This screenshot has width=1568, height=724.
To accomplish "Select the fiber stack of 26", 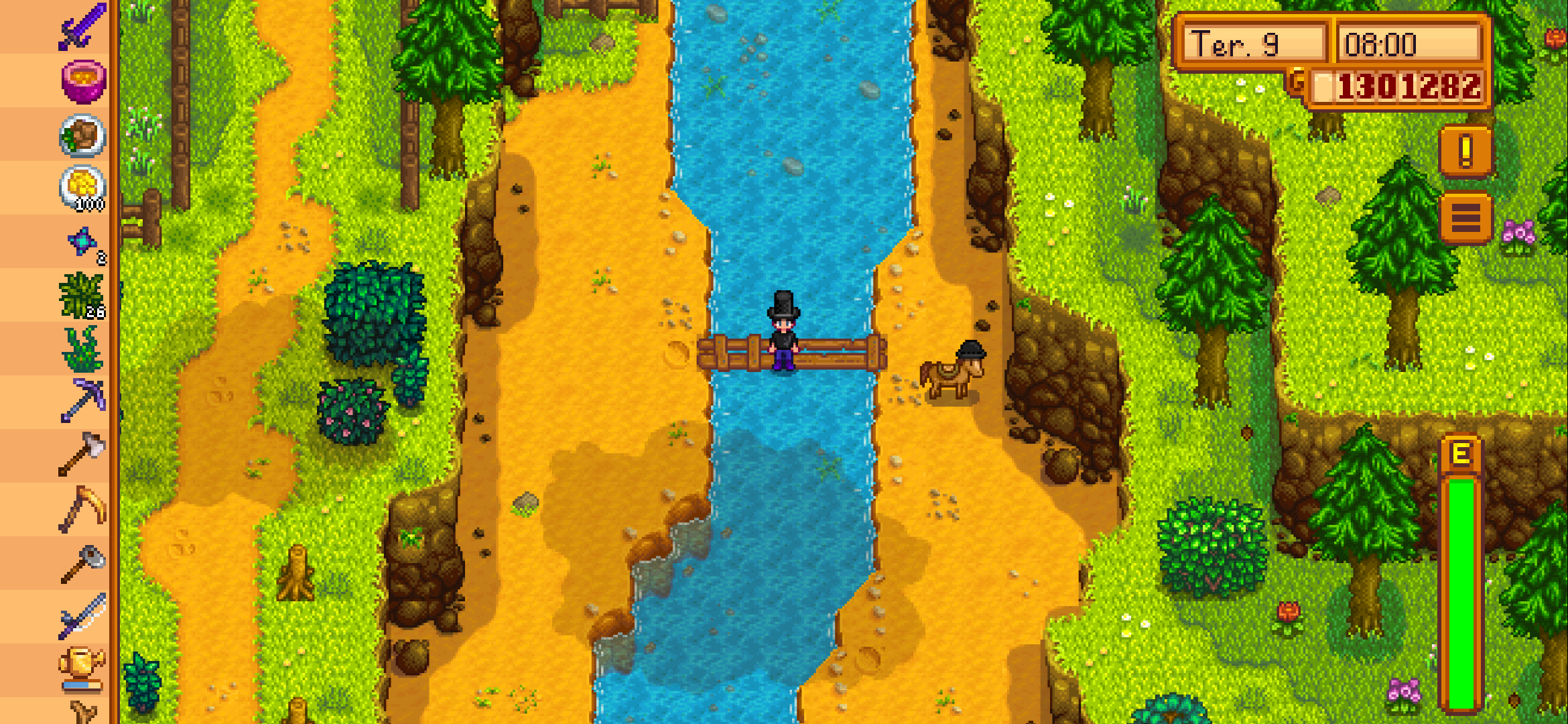I will click(82, 296).
